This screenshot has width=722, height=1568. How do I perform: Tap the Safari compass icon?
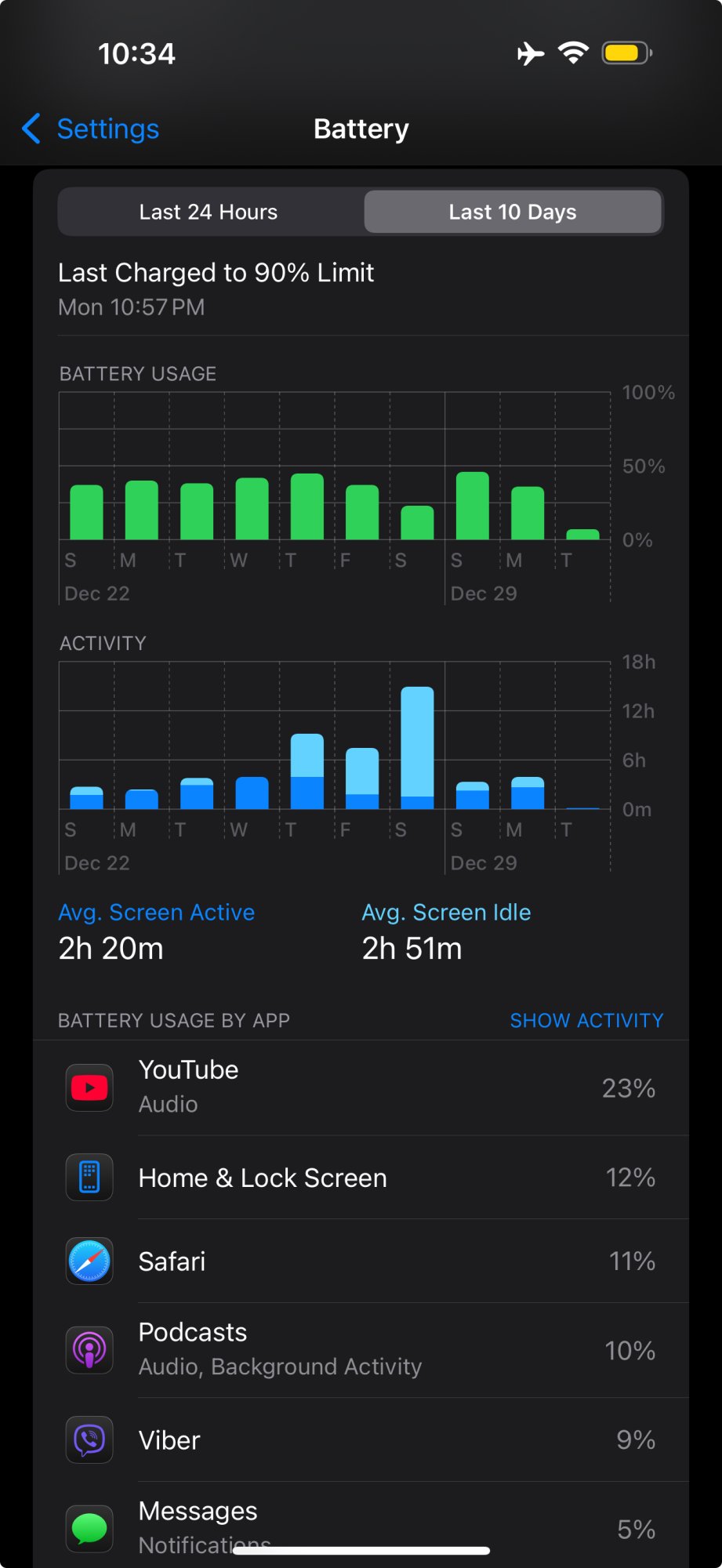click(89, 1261)
